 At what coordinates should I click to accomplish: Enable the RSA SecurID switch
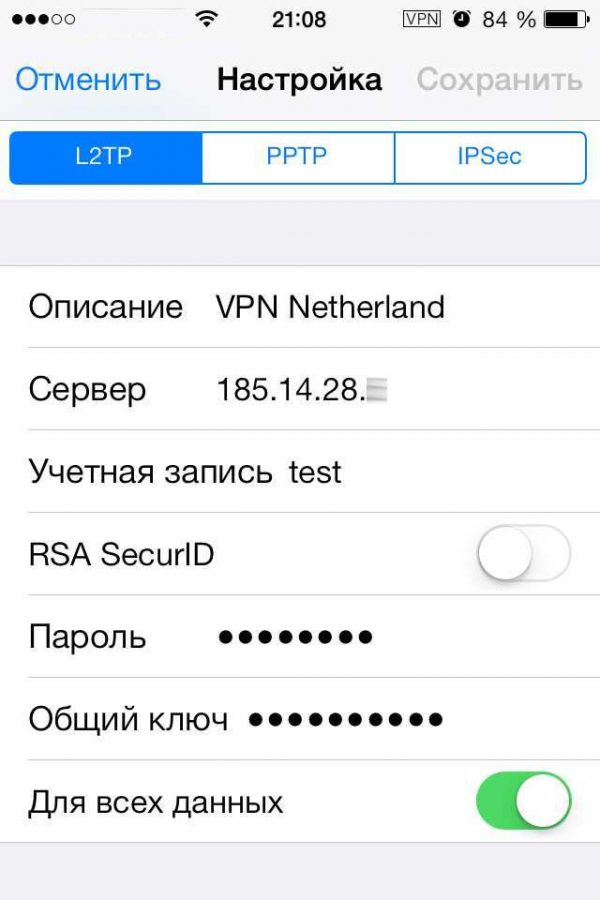click(x=523, y=554)
